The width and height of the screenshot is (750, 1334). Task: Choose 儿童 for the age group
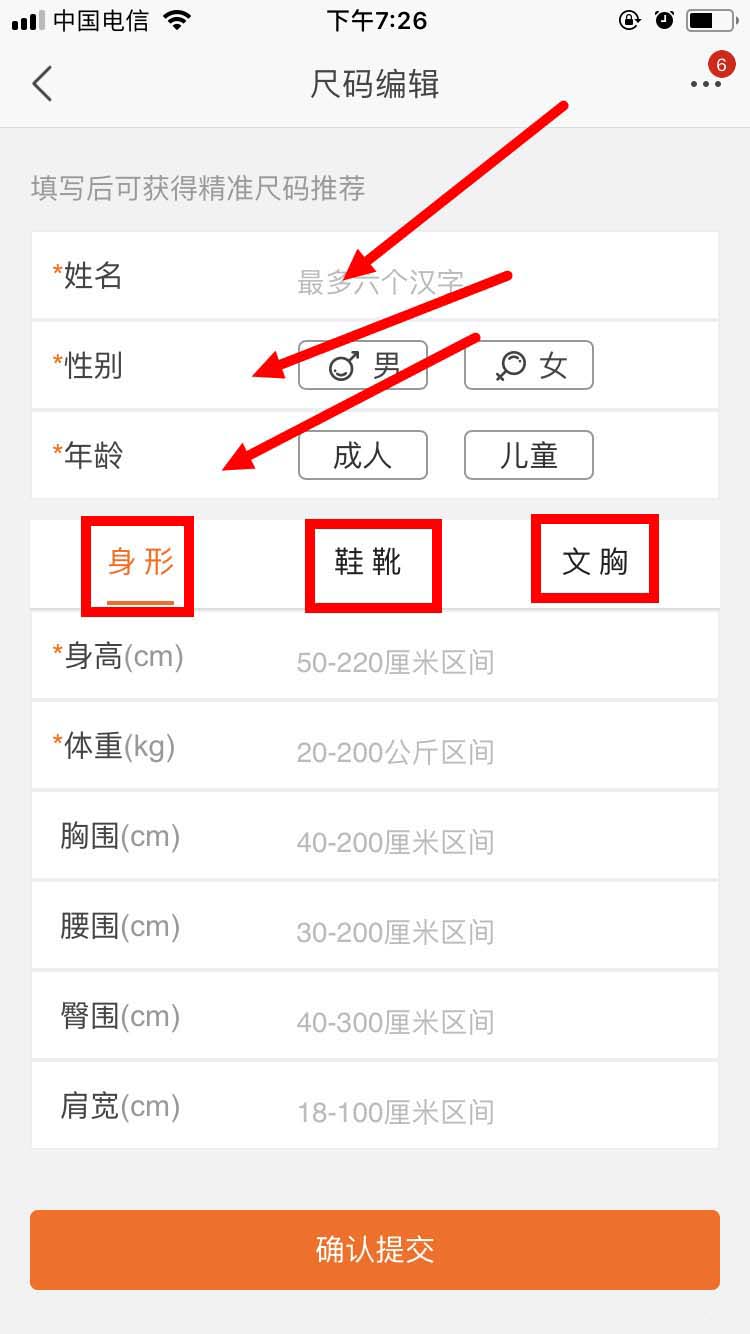coord(529,455)
